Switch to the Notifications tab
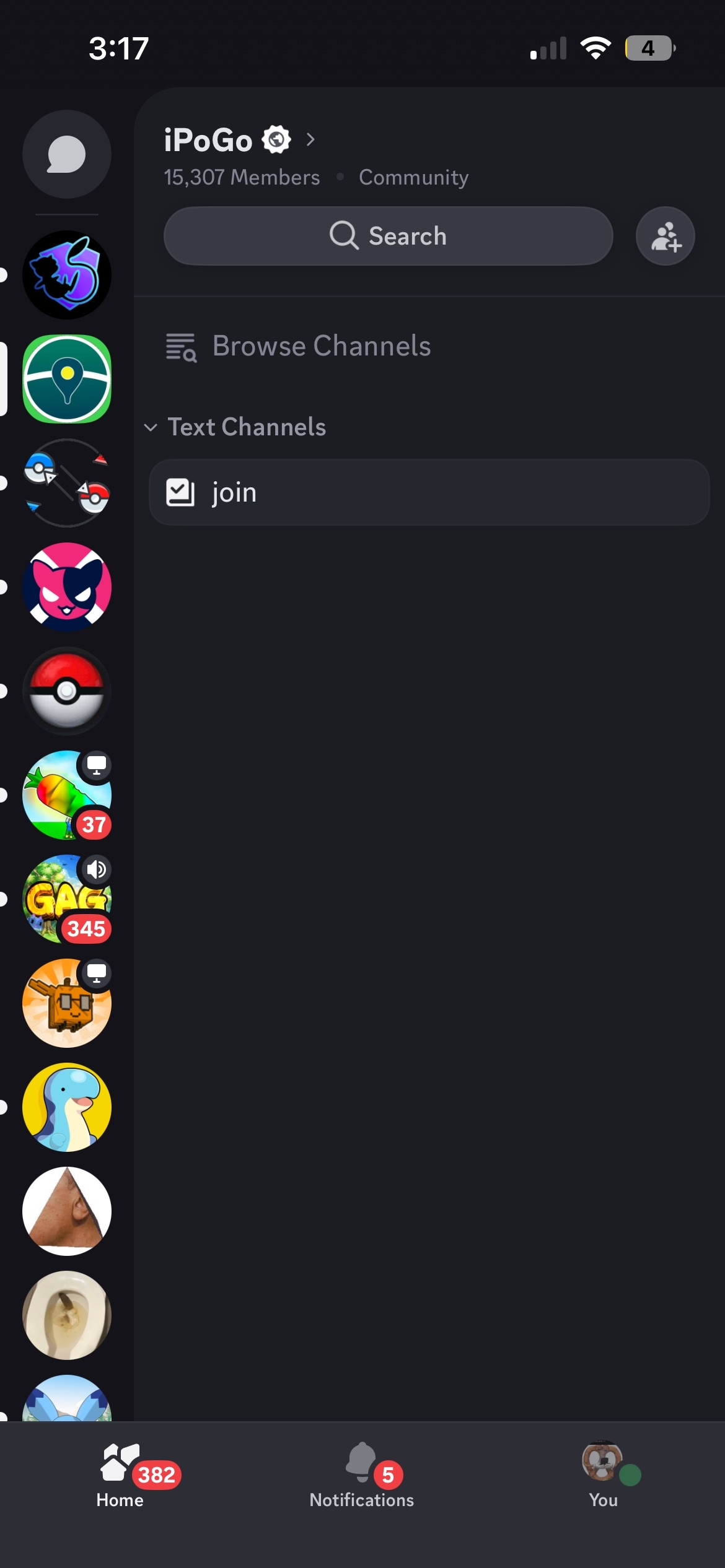The height and width of the screenshot is (1568, 725). tap(362, 1480)
